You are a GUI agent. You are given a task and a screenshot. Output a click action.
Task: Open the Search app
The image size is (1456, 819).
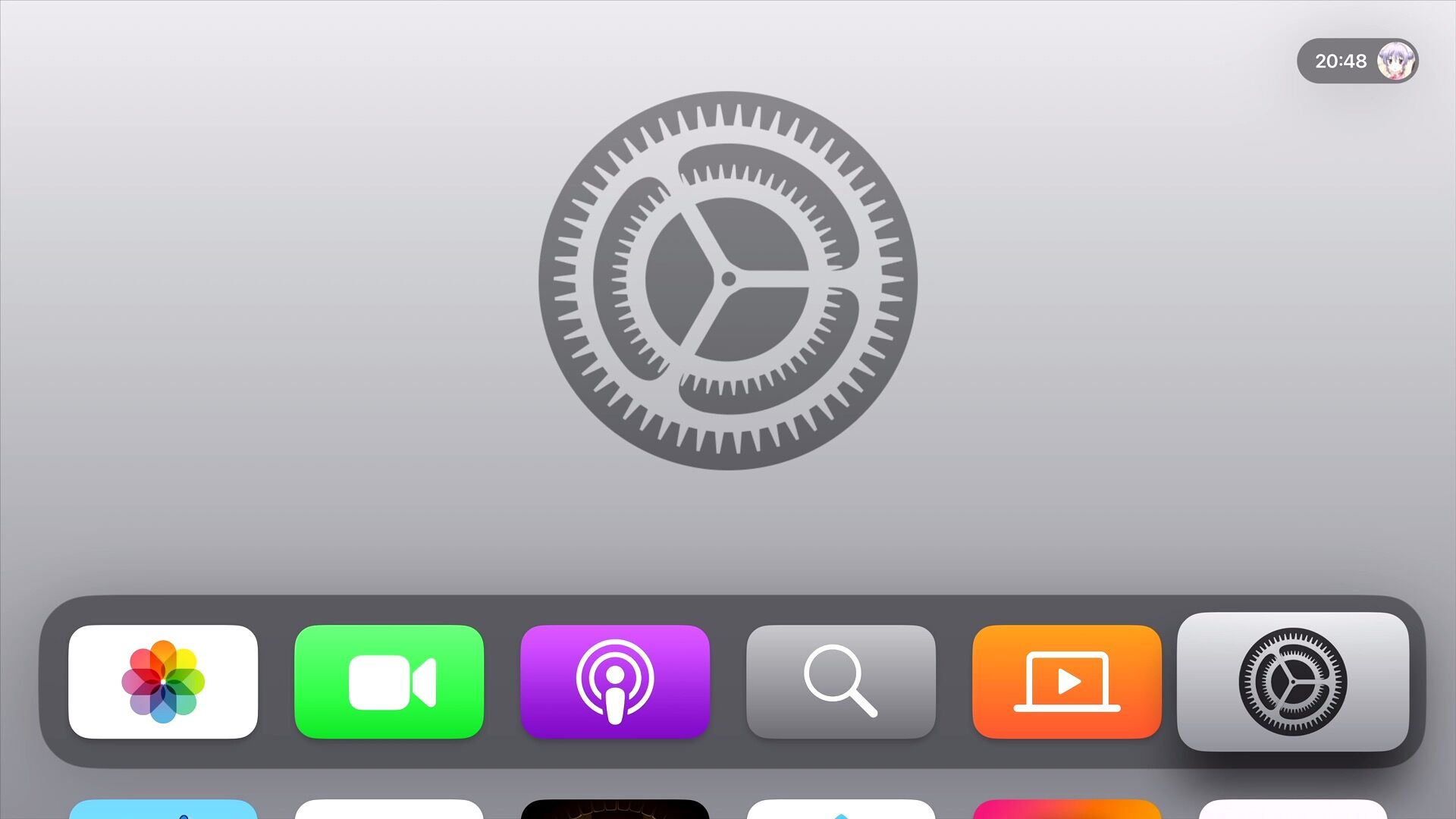point(841,681)
